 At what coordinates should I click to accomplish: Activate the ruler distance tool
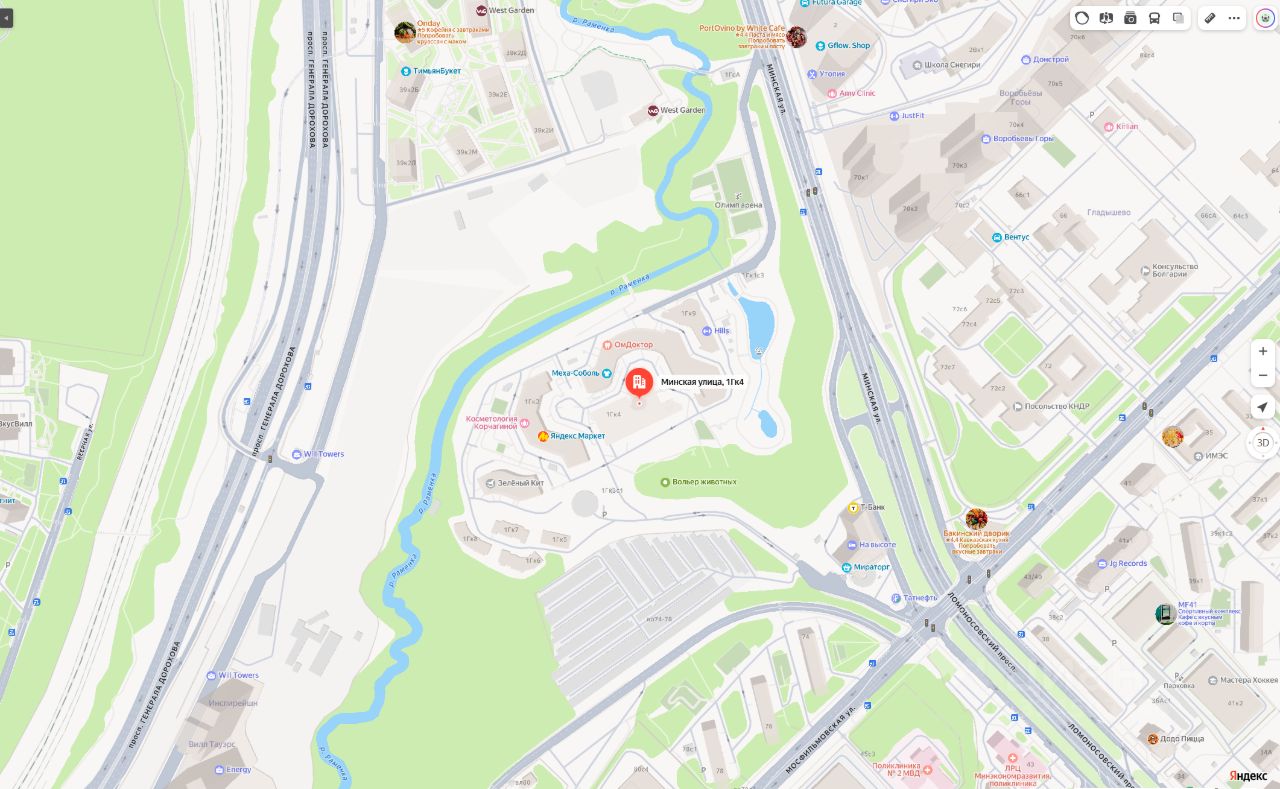pyautogui.click(x=1210, y=18)
